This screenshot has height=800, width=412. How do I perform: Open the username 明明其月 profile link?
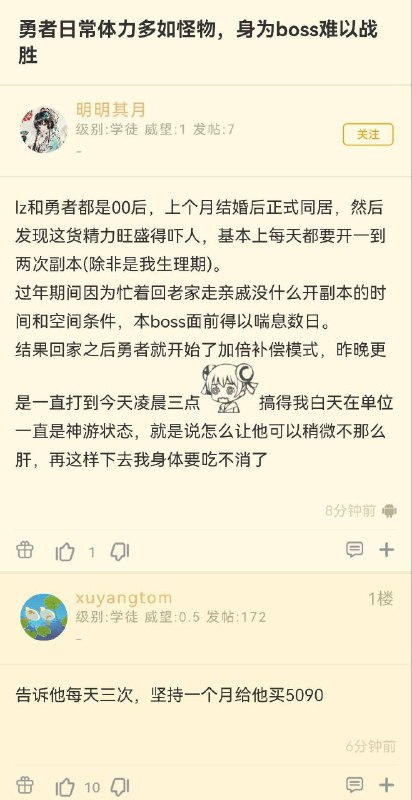111,110
